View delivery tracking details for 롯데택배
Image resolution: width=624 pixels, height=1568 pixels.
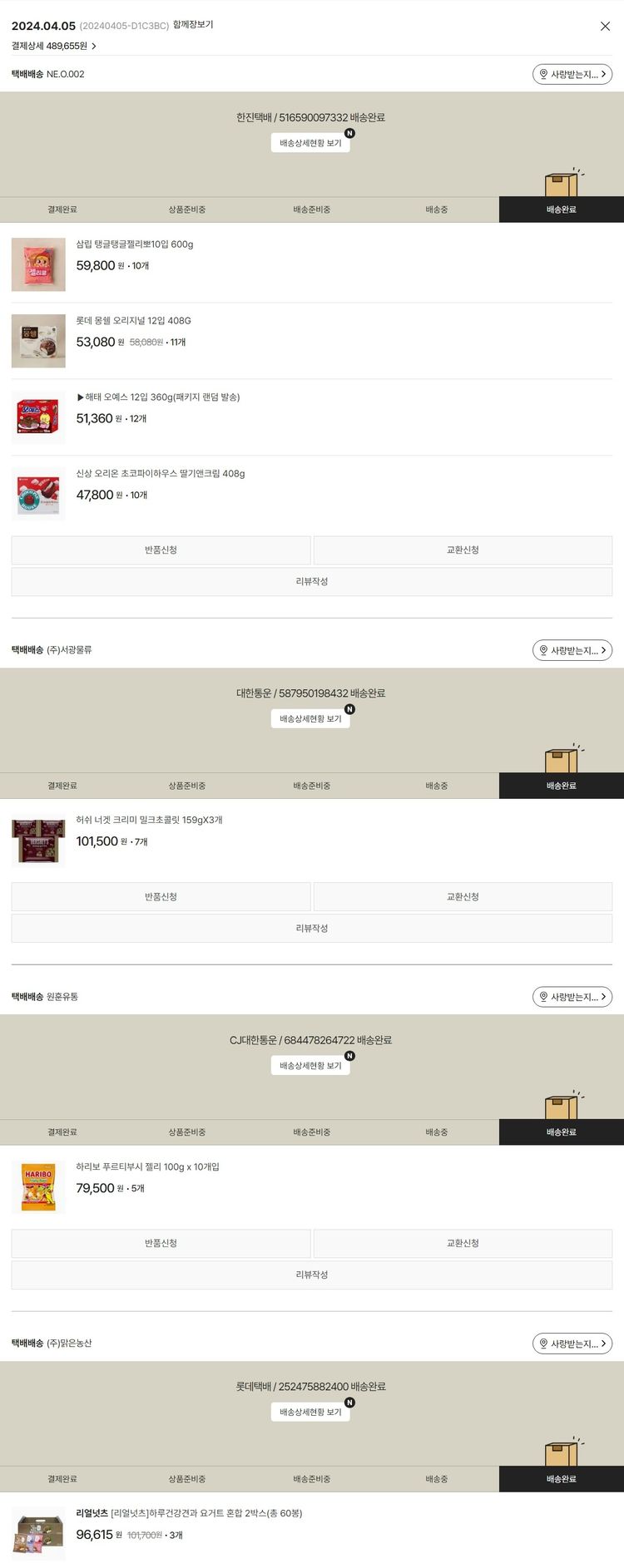pyautogui.click(x=310, y=1413)
